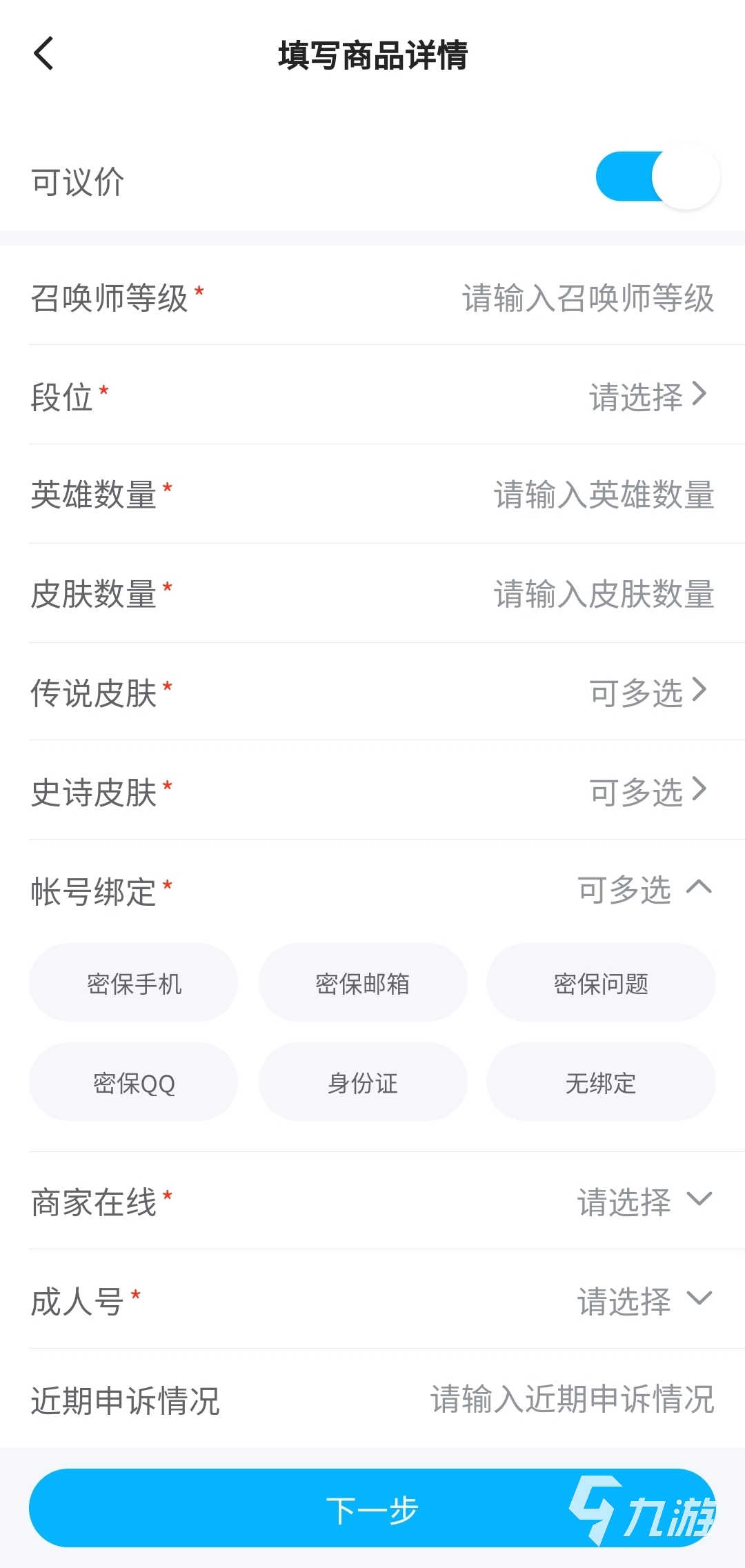This screenshot has width=745, height=1568.
Task: Choose the 身份证 binding chip
Action: pyautogui.click(x=363, y=1082)
